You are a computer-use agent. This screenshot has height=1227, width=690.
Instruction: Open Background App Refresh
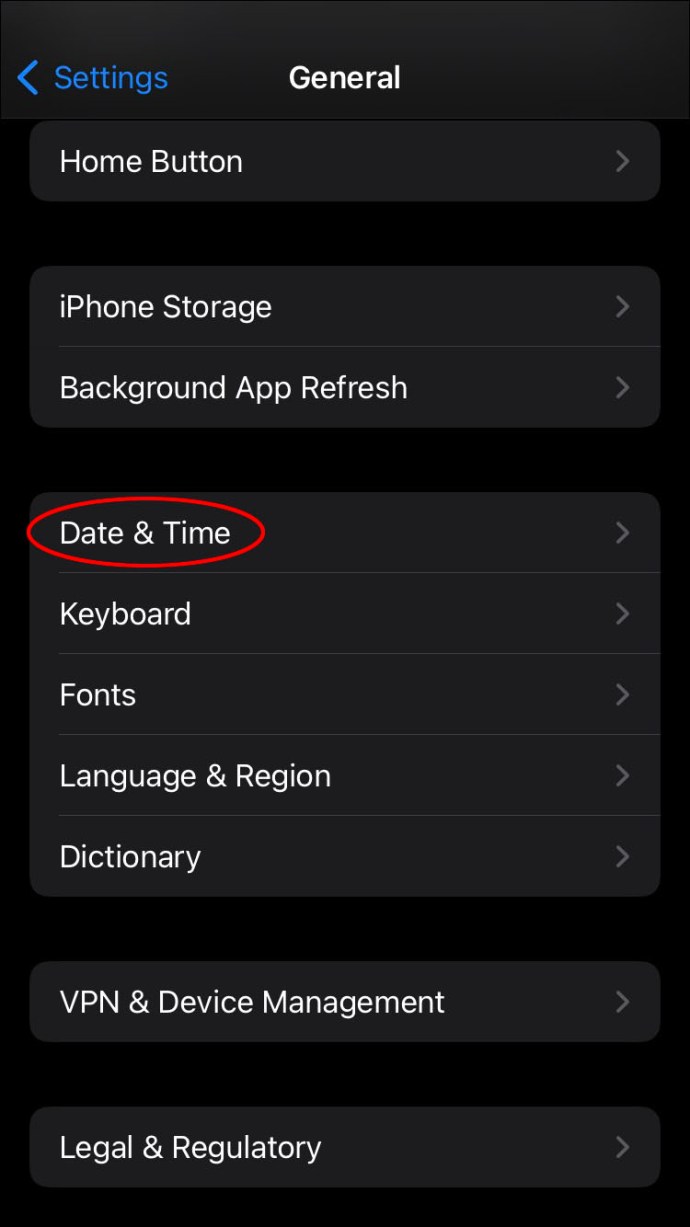pos(345,387)
